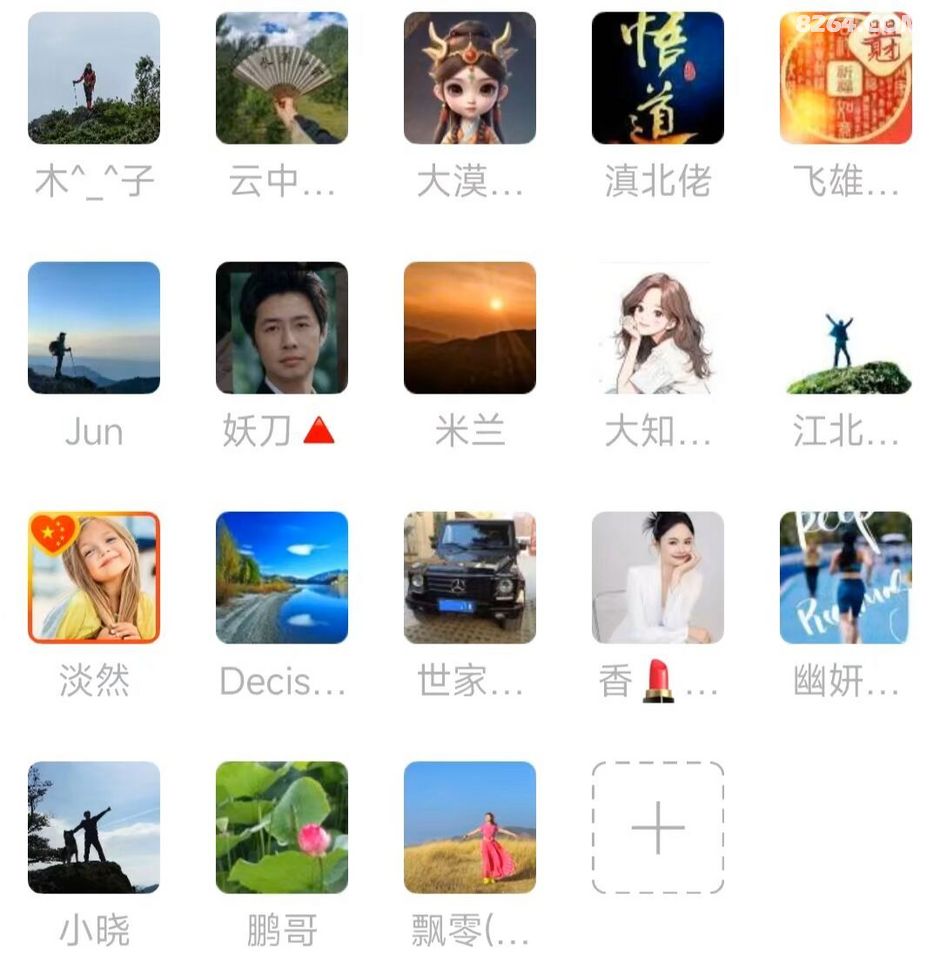Open the member starting with 飘零
Image resolution: width=940 pixels, height=975 pixels.
tap(470, 828)
